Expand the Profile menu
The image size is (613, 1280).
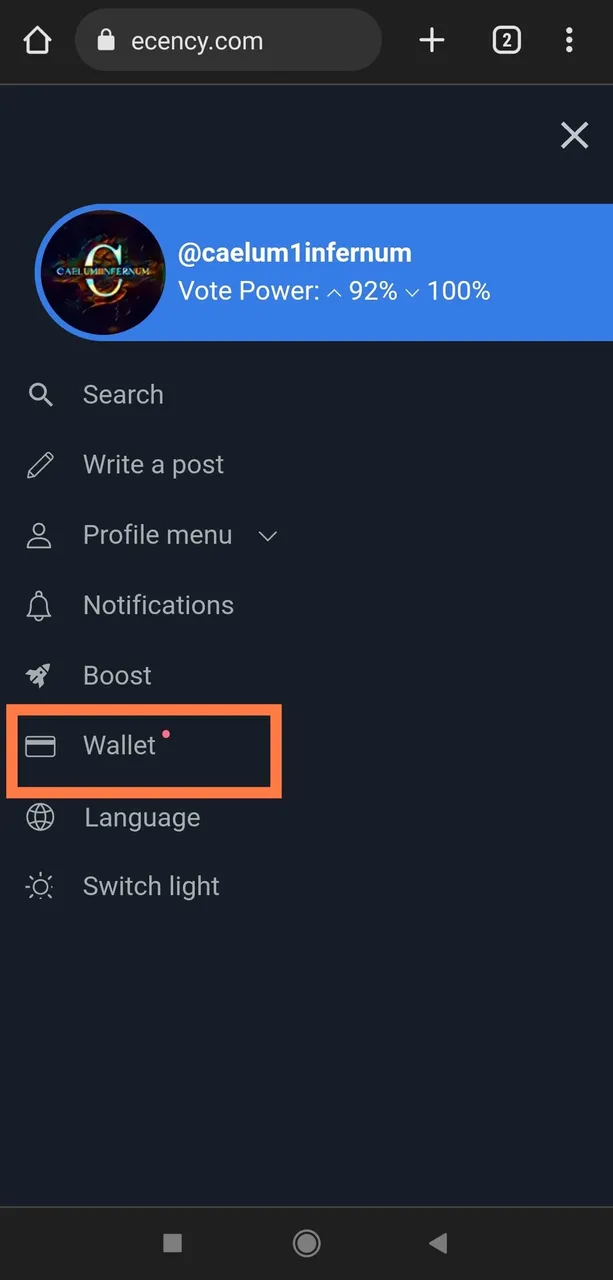pyautogui.click(x=158, y=535)
